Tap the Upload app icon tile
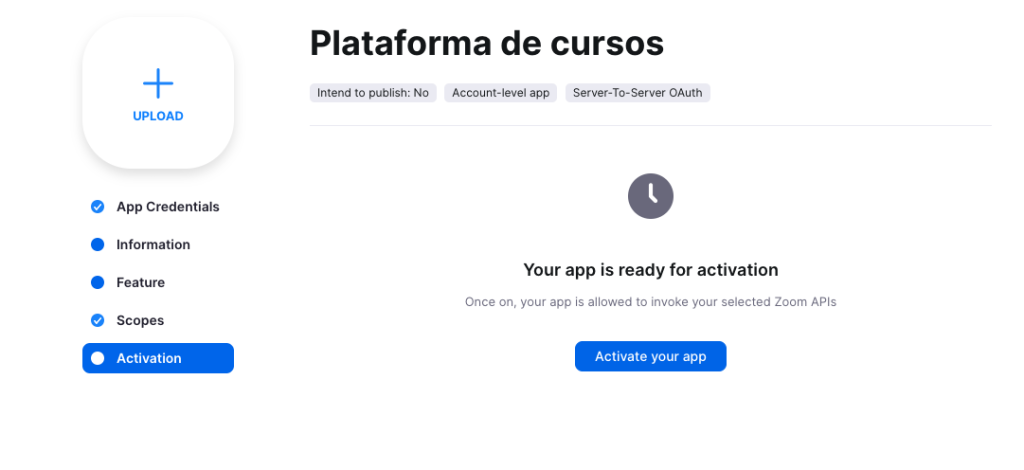The height and width of the screenshot is (470, 1024). pyautogui.click(x=158, y=94)
